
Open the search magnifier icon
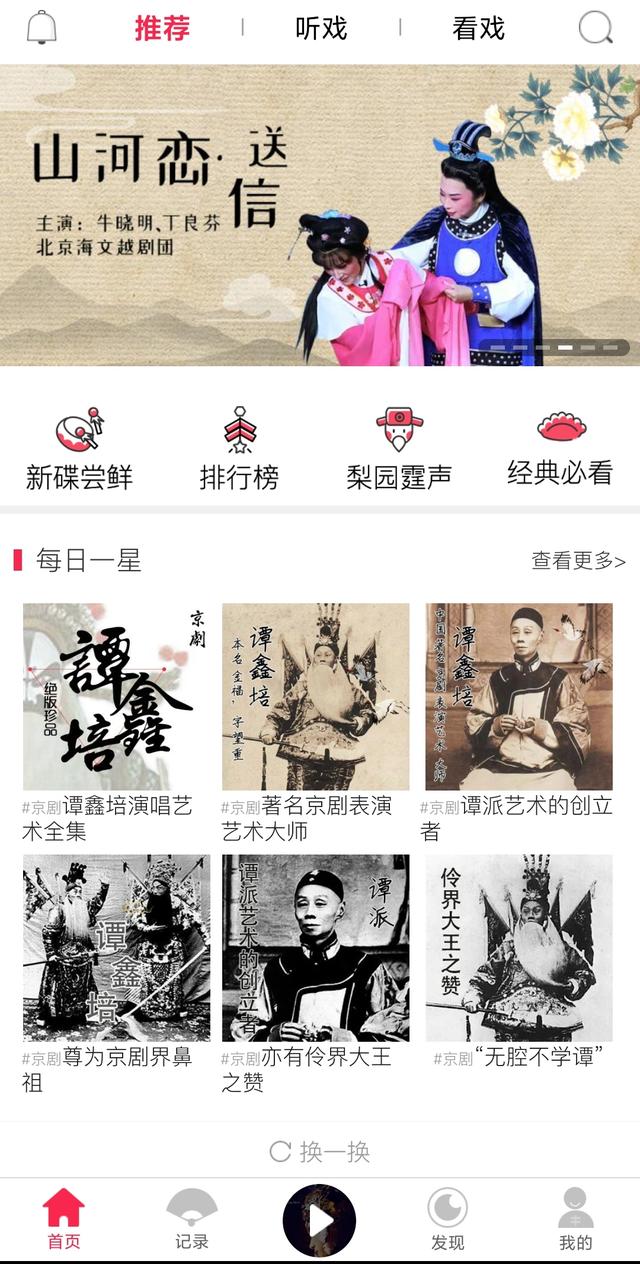click(596, 28)
